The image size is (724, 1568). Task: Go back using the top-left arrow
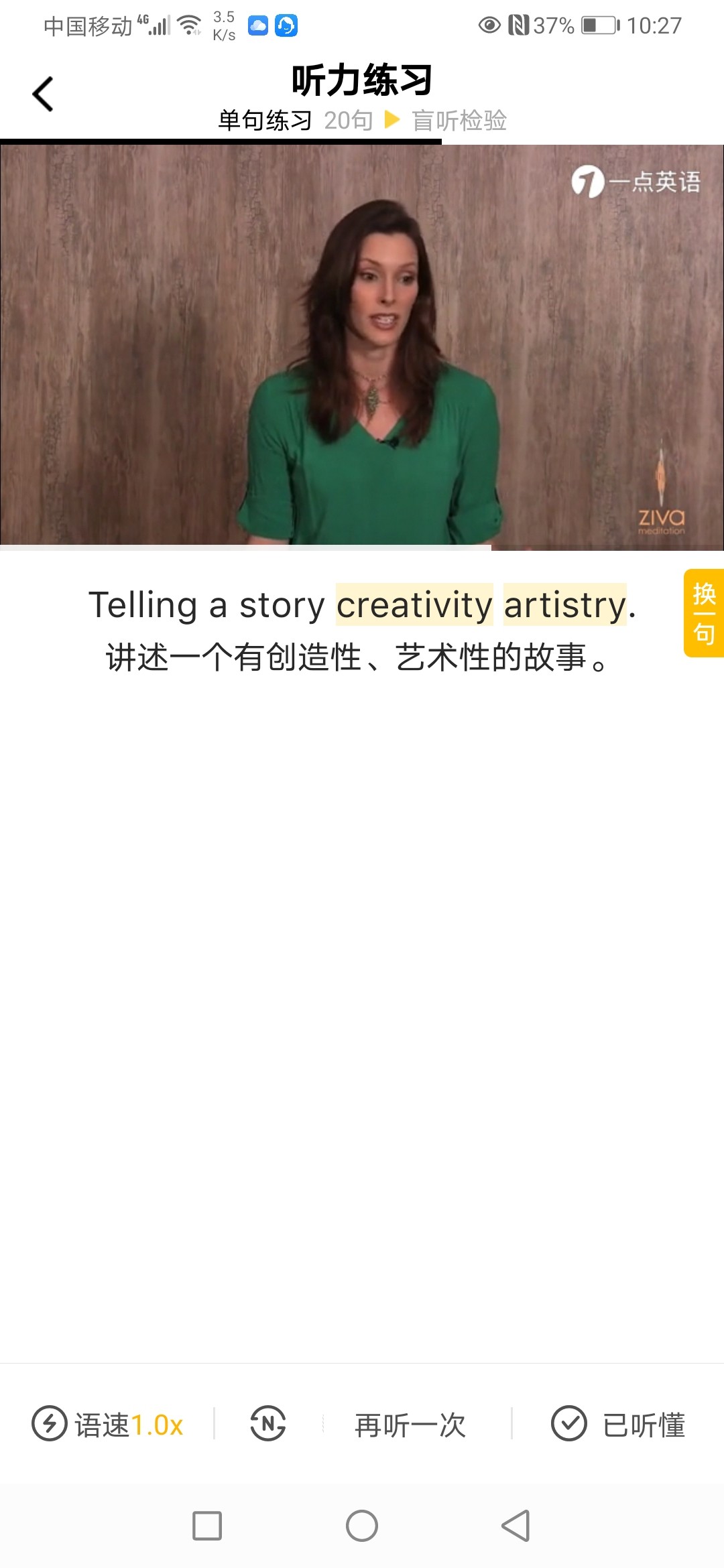pos(43,94)
